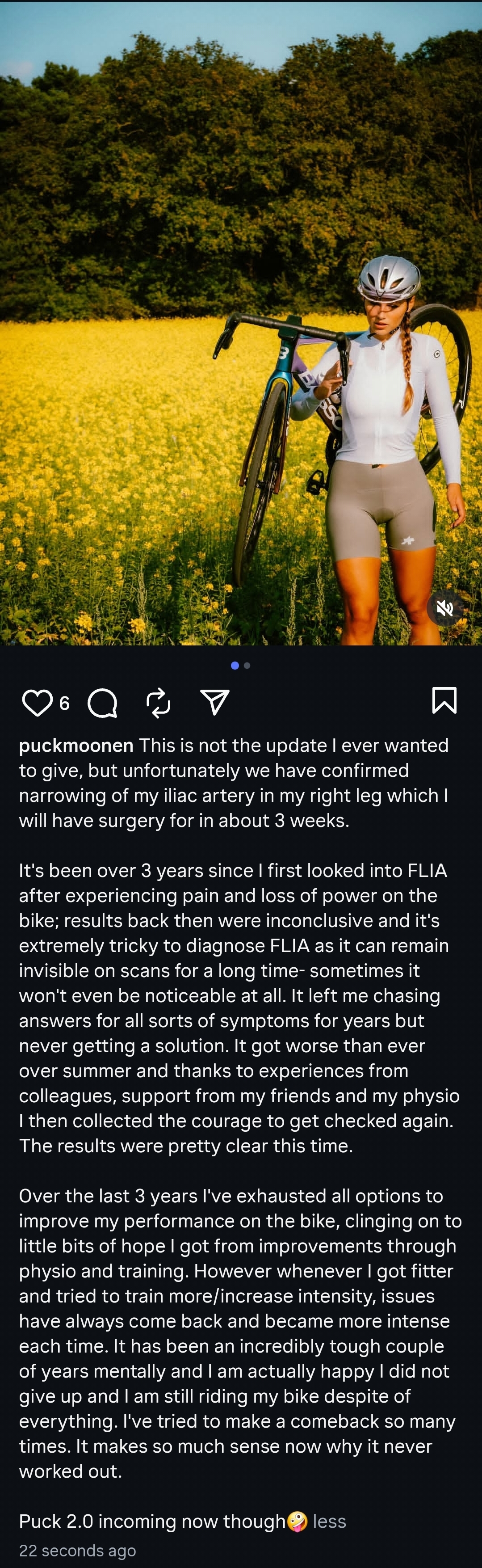The height and width of the screenshot is (1568, 482).
Task: Like puckmoonen's post
Action: pos(37,703)
